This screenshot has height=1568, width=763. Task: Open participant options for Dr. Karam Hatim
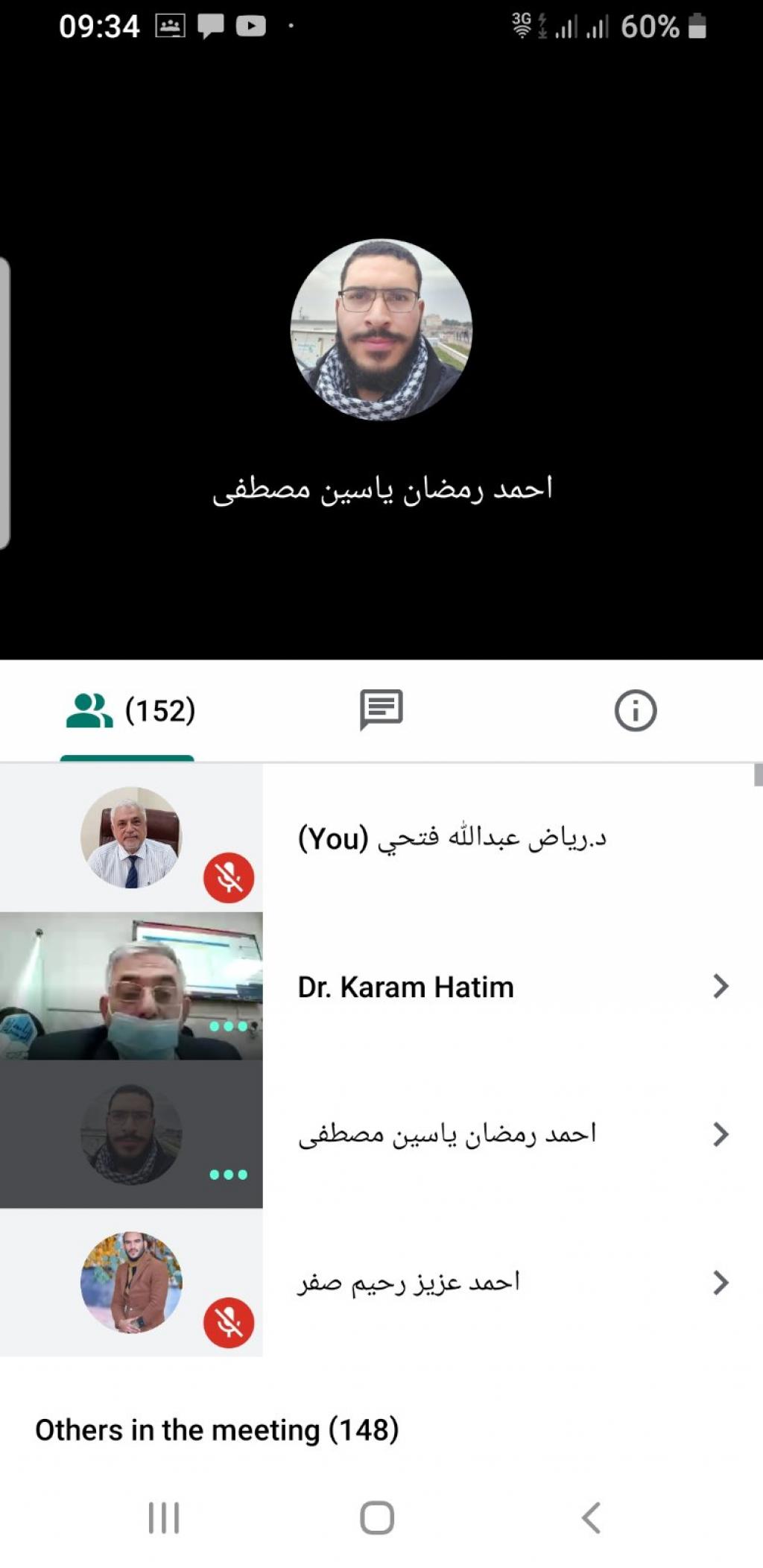tap(719, 986)
